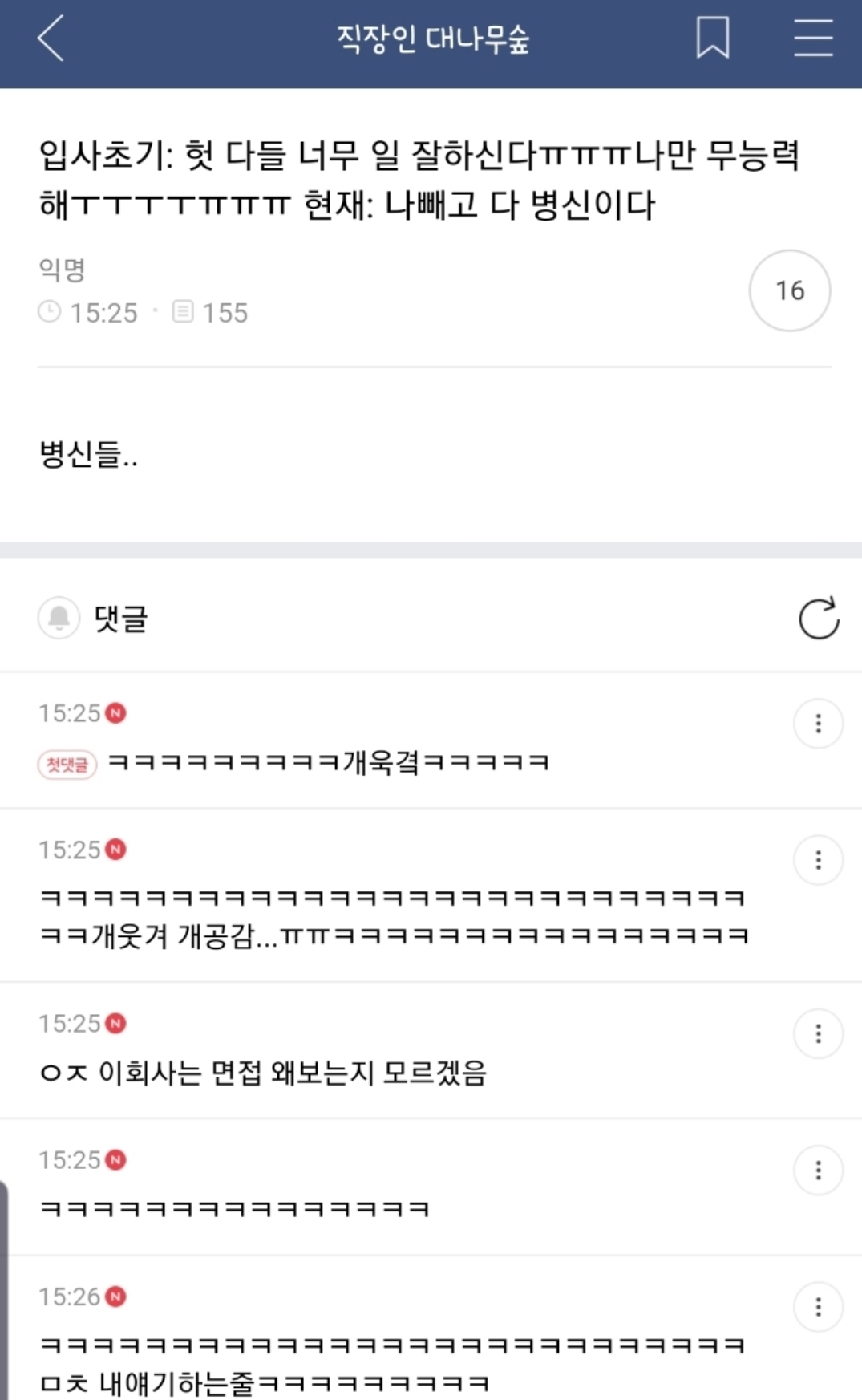This screenshot has width=862, height=1400.
Task: Toggle the comment notification bell
Action: click(59, 618)
